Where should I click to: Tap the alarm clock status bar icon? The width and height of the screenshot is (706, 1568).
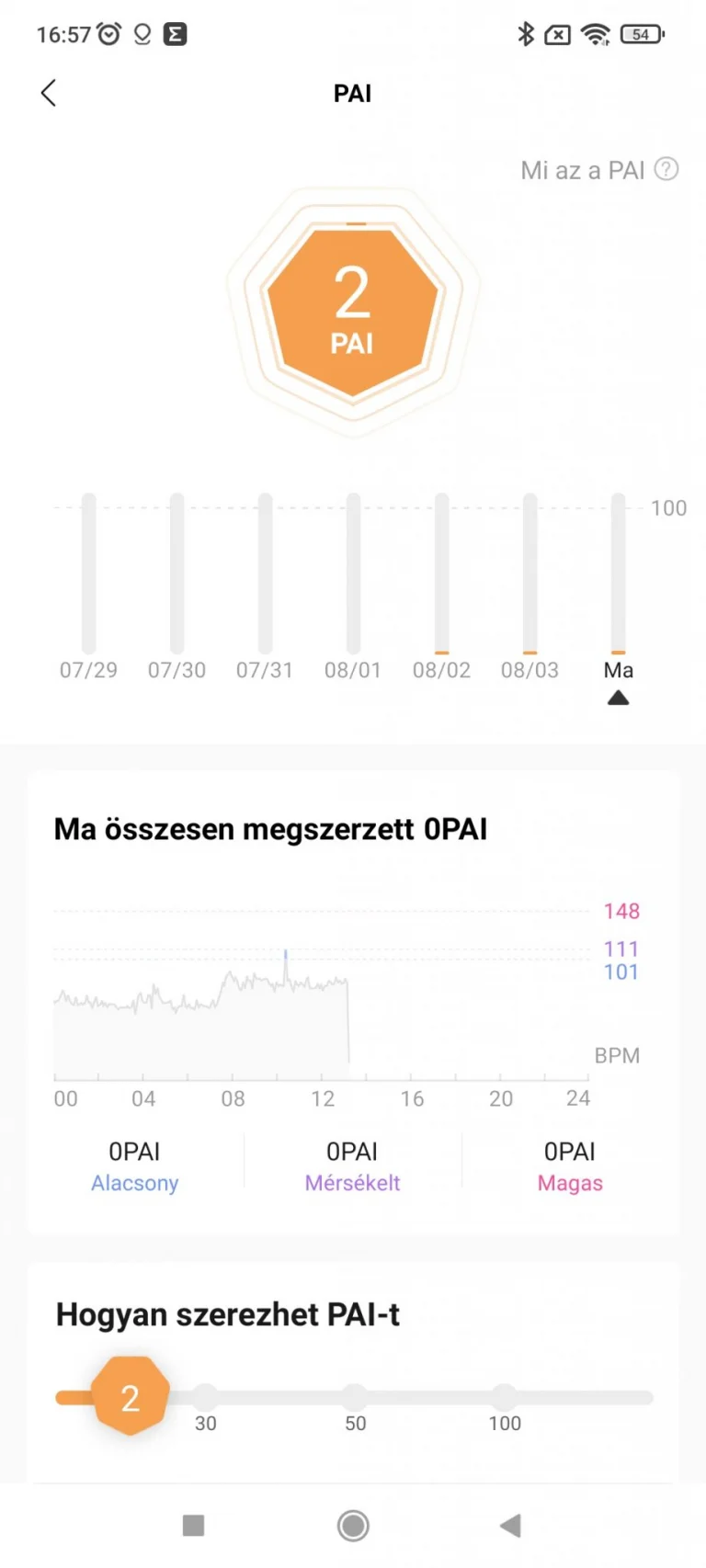point(109,33)
